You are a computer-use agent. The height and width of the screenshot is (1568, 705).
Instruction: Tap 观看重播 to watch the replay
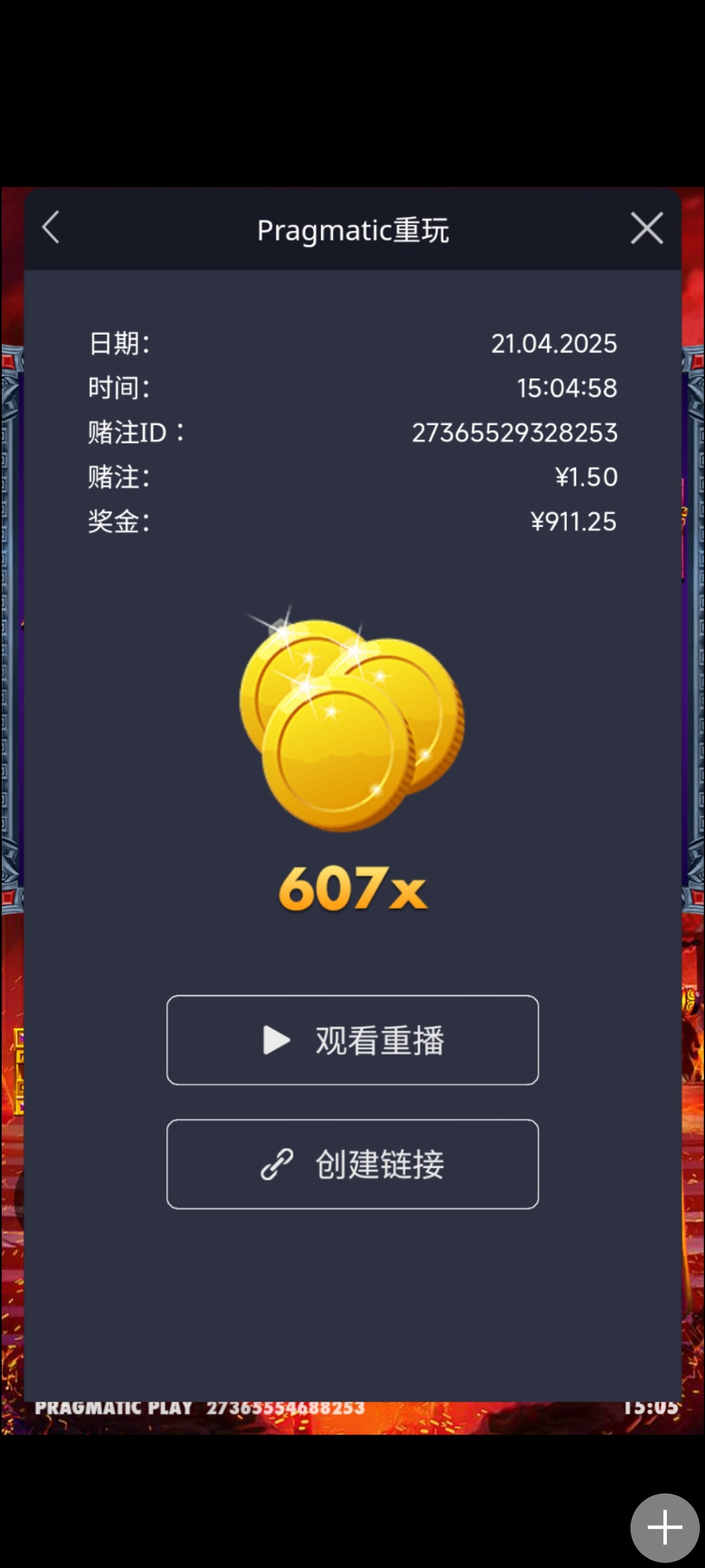click(x=352, y=1040)
